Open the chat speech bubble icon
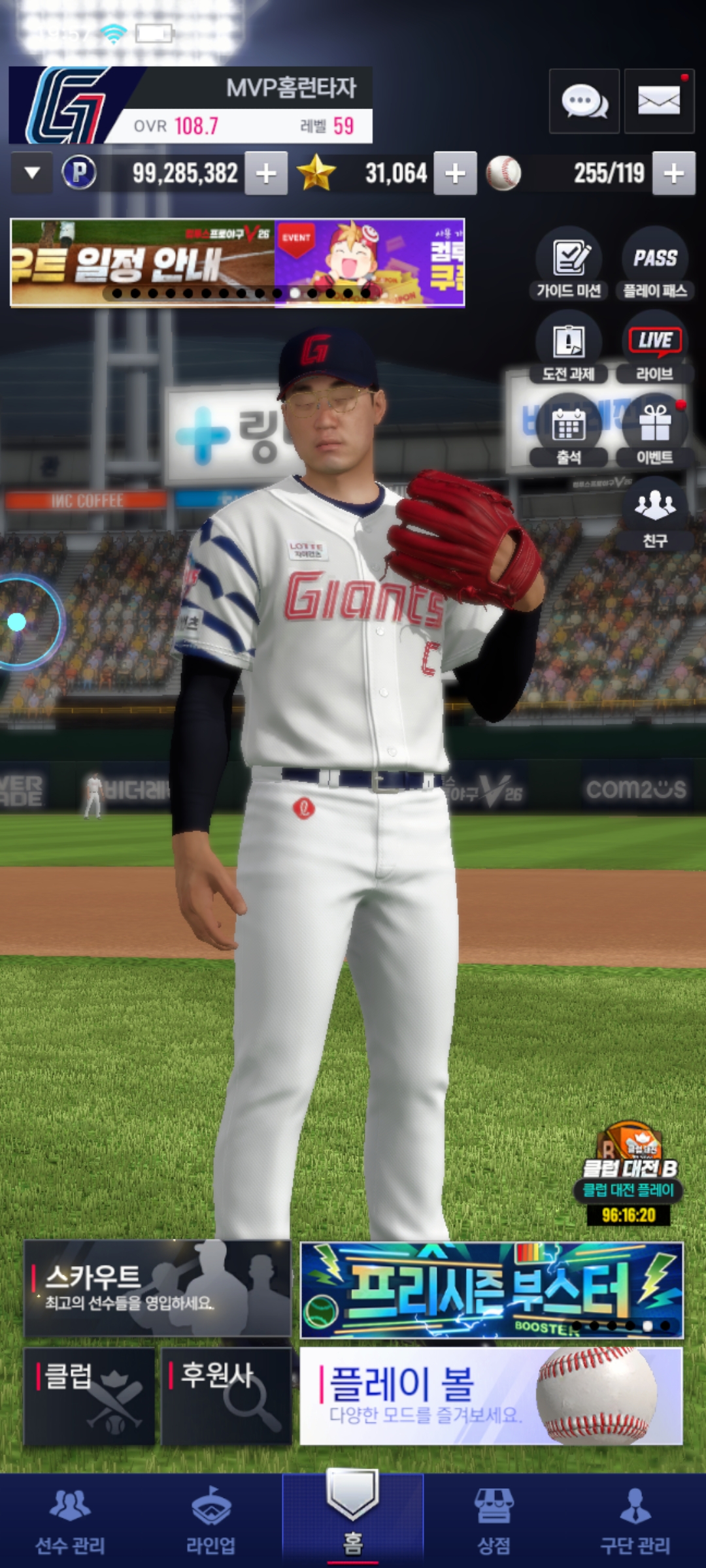This screenshot has width=706, height=1568. [x=584, y=101]
